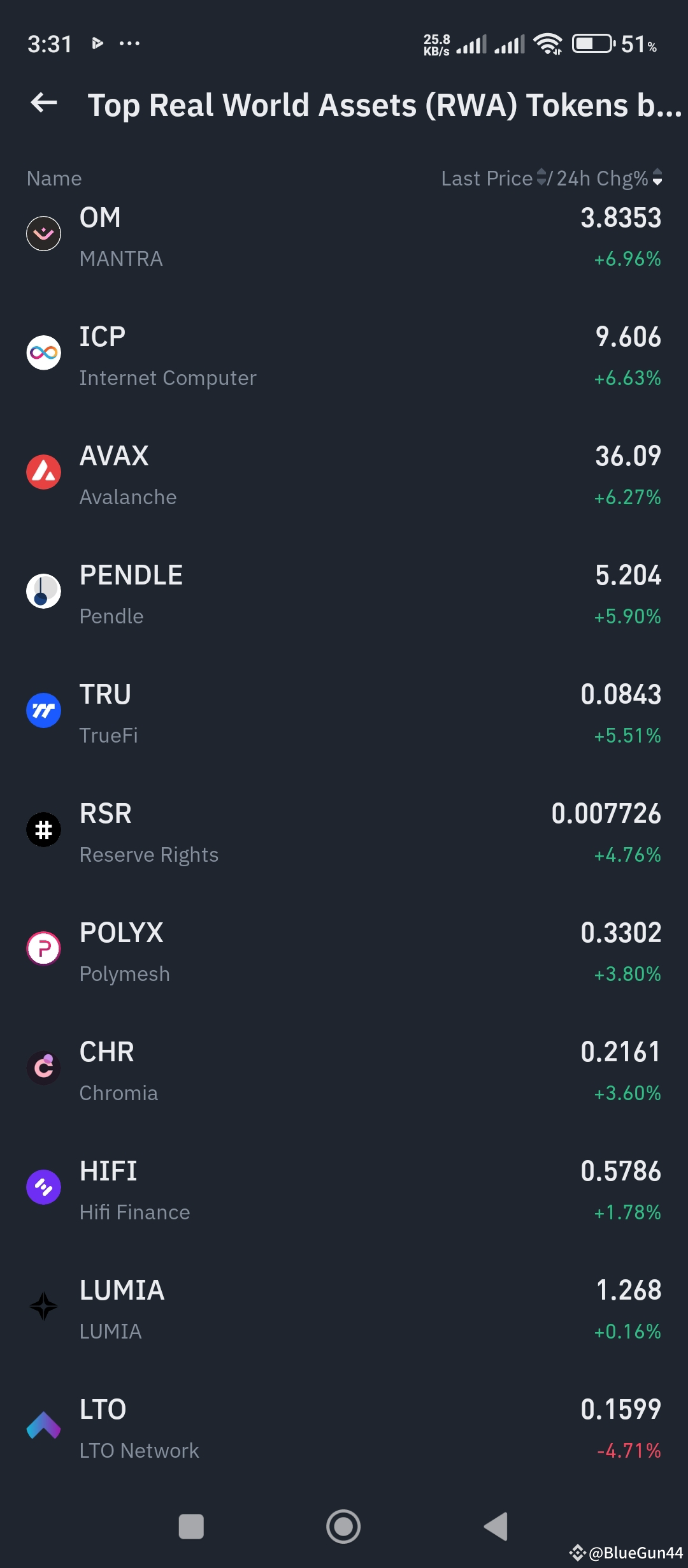The image size is (688, 1568).
Task: Open the OM MANTRA token row
Action: 344,237
